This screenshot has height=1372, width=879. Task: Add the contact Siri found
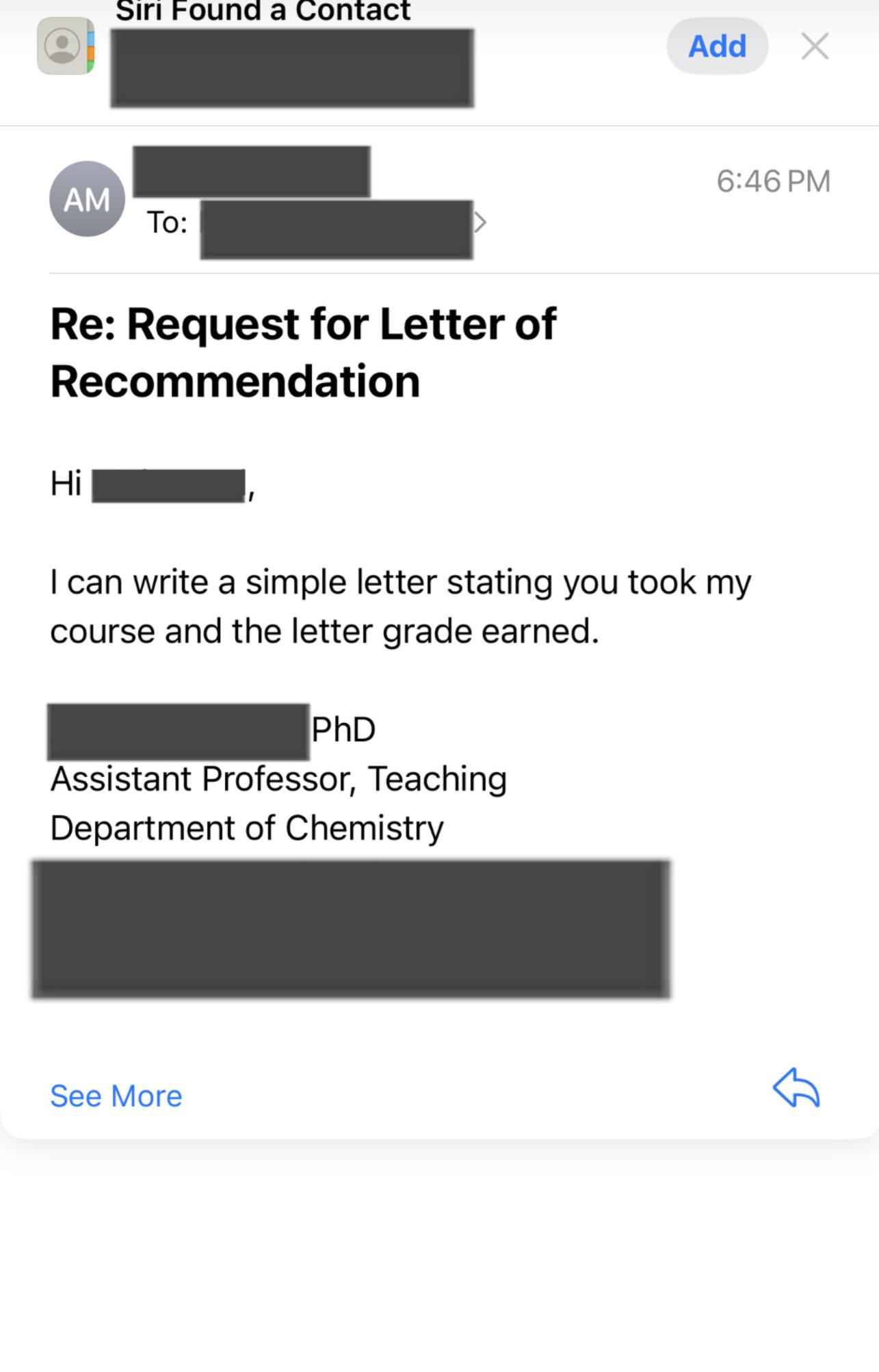pos(717,47)
